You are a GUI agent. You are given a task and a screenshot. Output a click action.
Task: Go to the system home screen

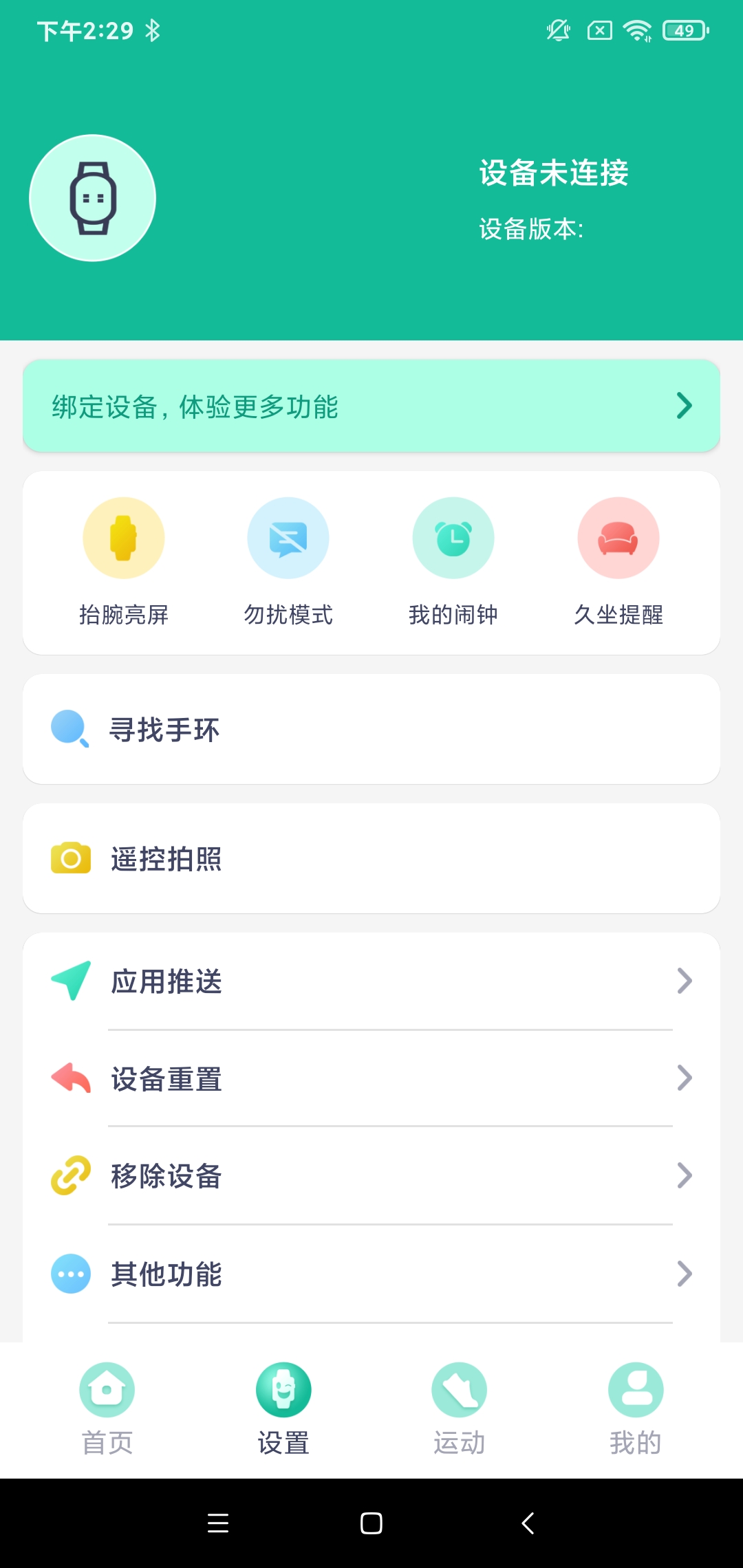tap(371, 1523)
